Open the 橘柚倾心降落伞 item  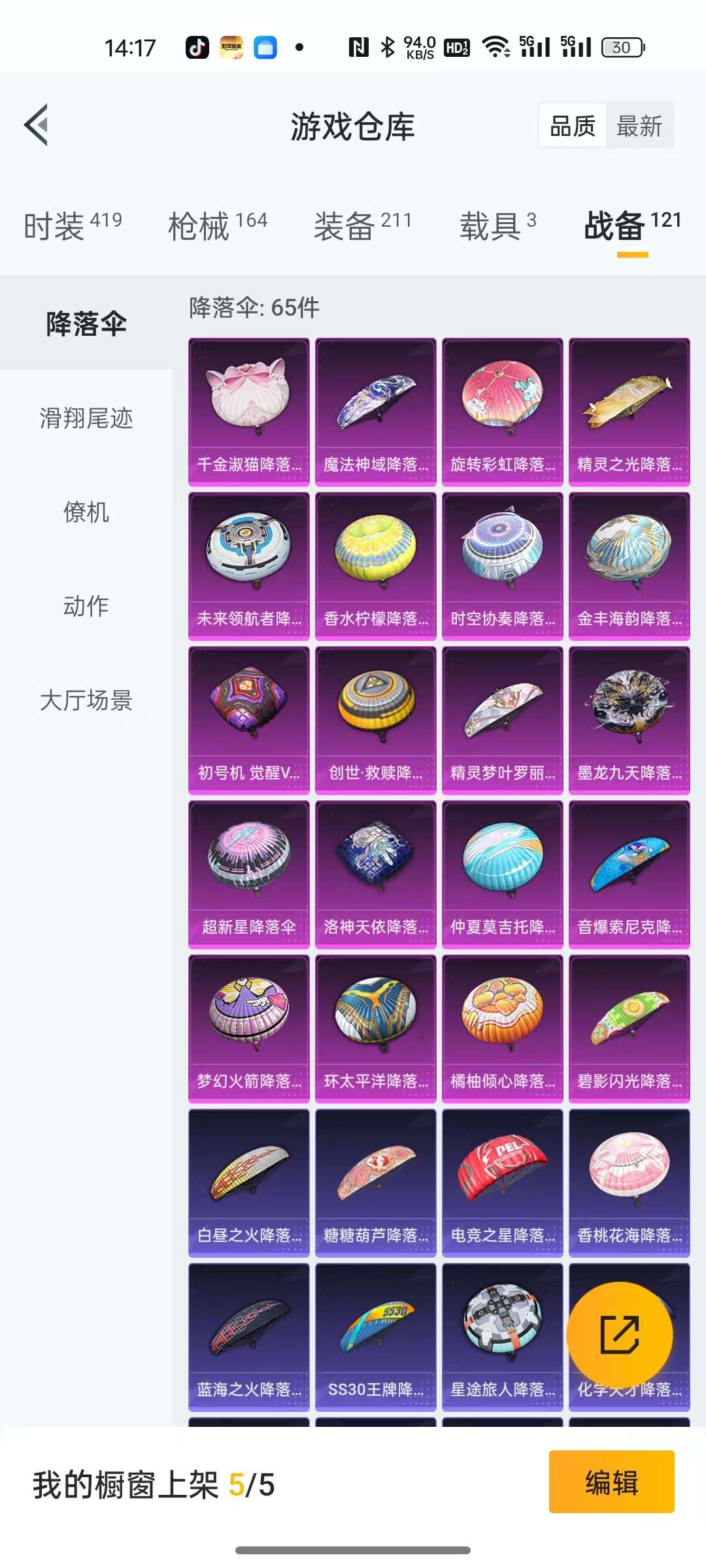coord(503,1028)
